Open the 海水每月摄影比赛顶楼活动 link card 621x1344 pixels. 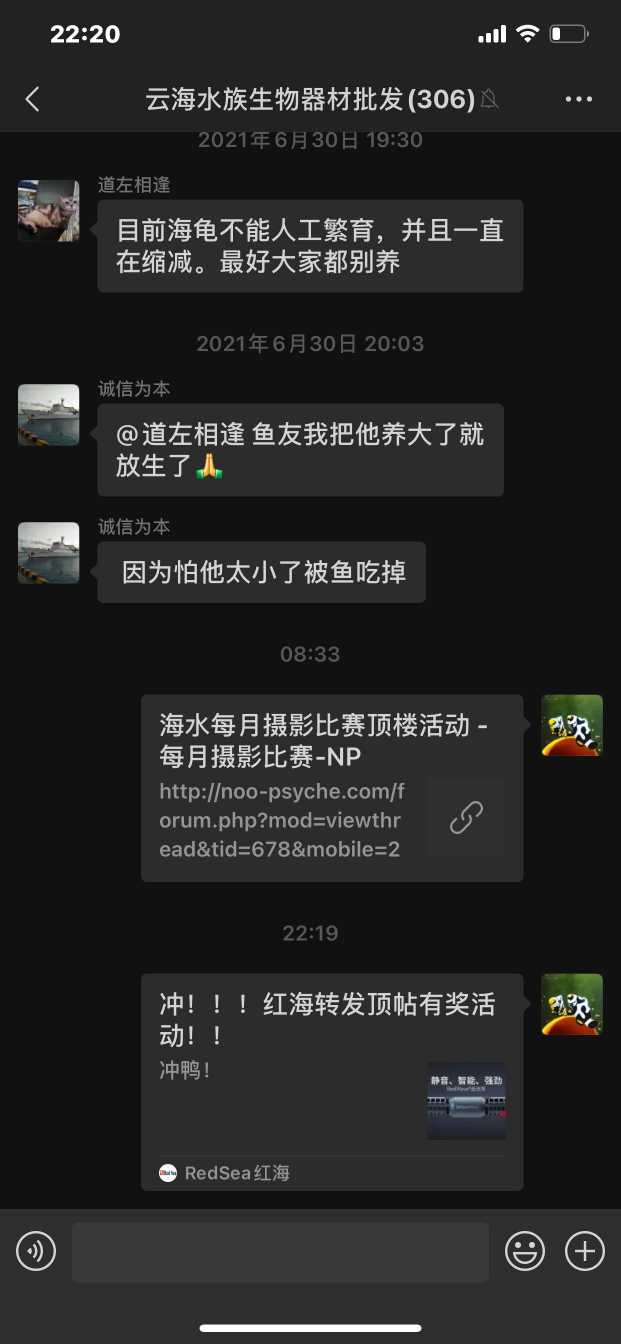(x=331, y=788)
